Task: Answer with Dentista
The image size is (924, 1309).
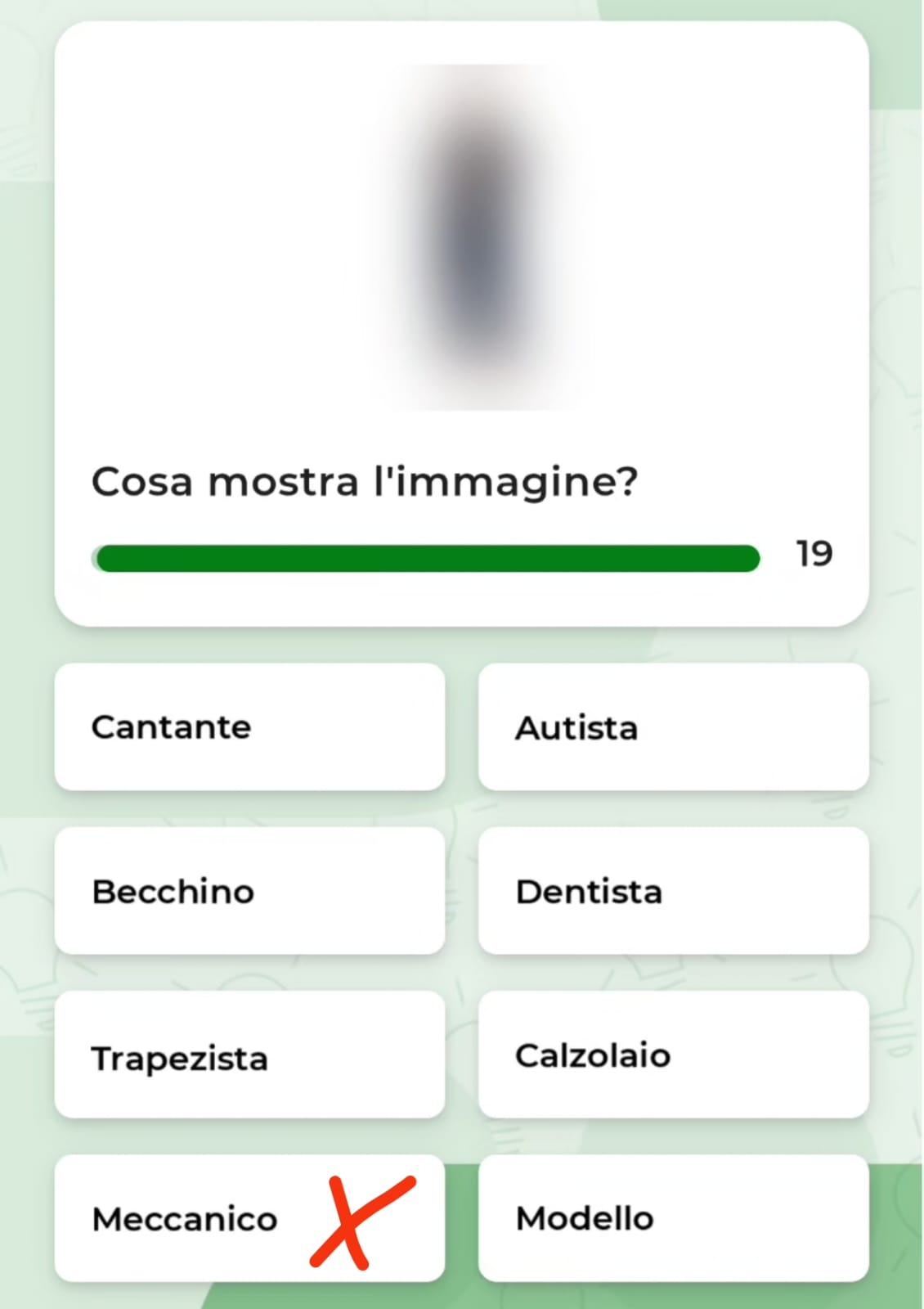Action: tap(673, 891)
